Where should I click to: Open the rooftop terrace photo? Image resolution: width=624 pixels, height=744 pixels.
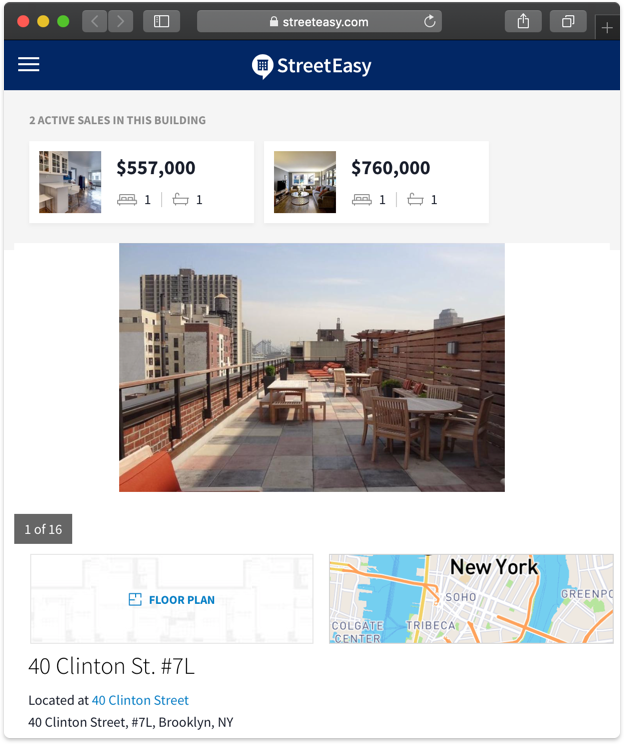point(311,367)
